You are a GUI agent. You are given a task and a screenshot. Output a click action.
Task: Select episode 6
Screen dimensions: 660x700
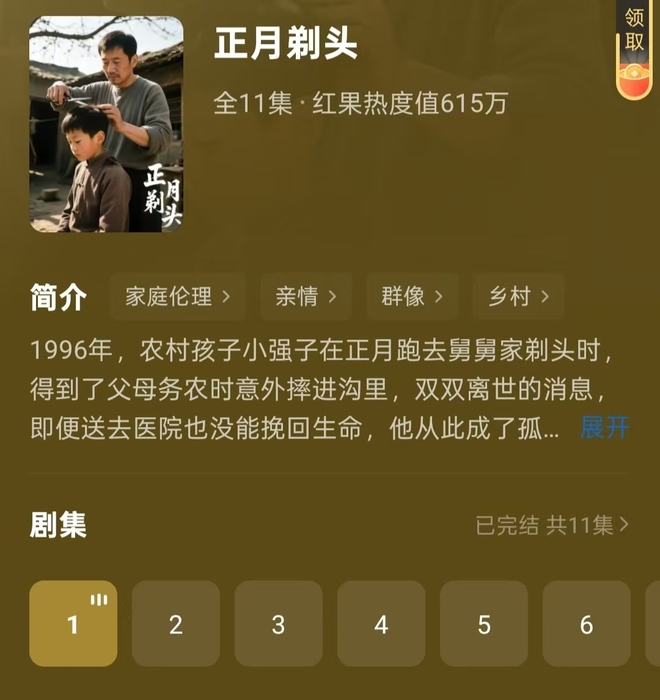587,624
